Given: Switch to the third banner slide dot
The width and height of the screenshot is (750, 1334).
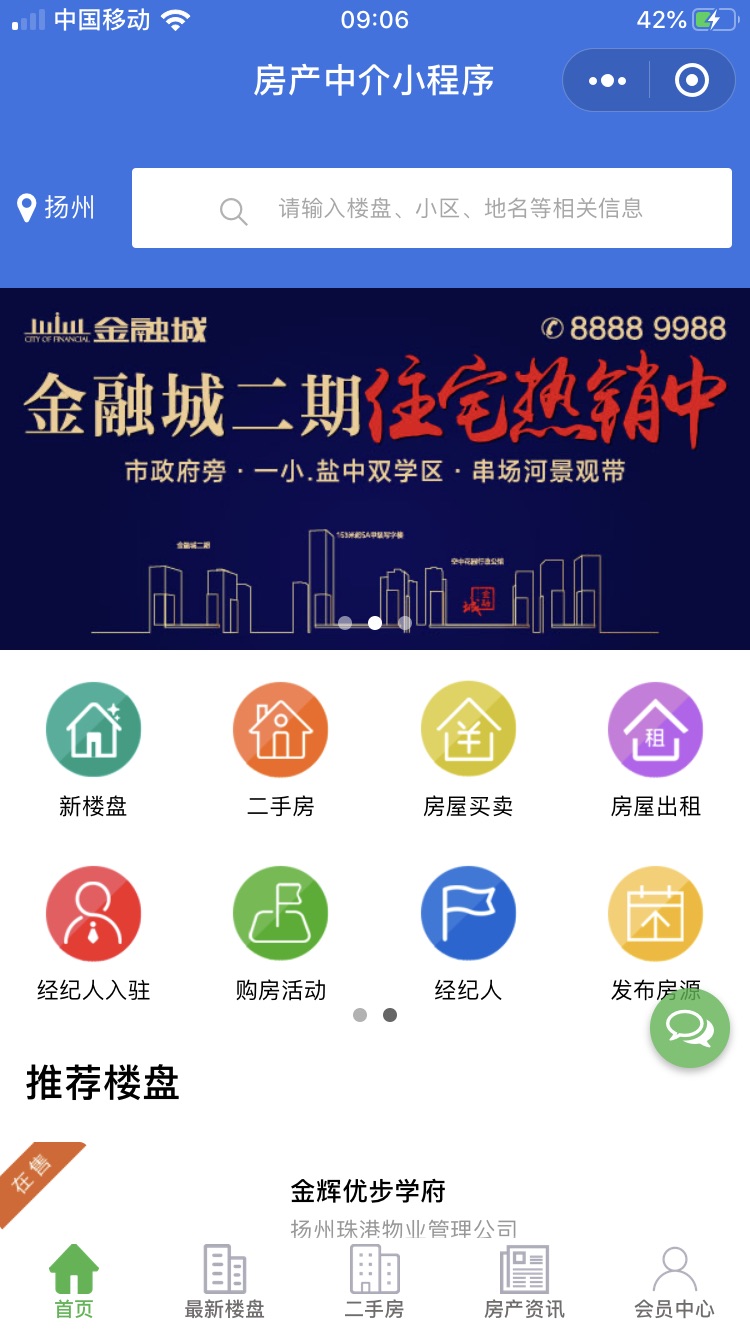Looking at the screenshot, I should (x=405, y=622).
